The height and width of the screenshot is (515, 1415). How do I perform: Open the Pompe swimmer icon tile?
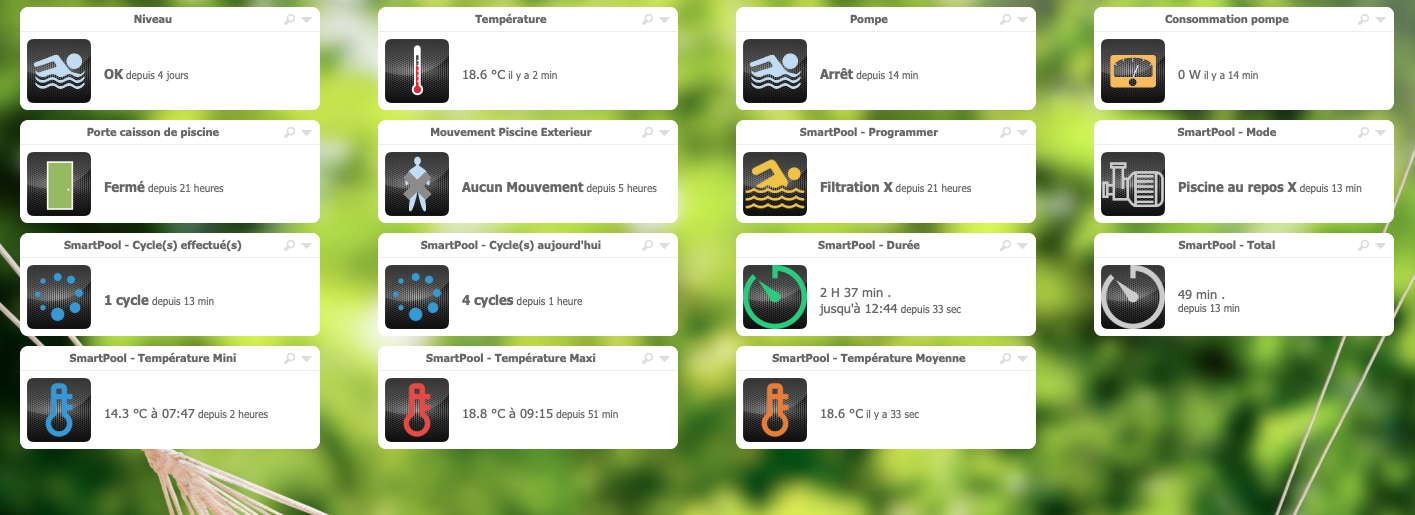(775, 71)
